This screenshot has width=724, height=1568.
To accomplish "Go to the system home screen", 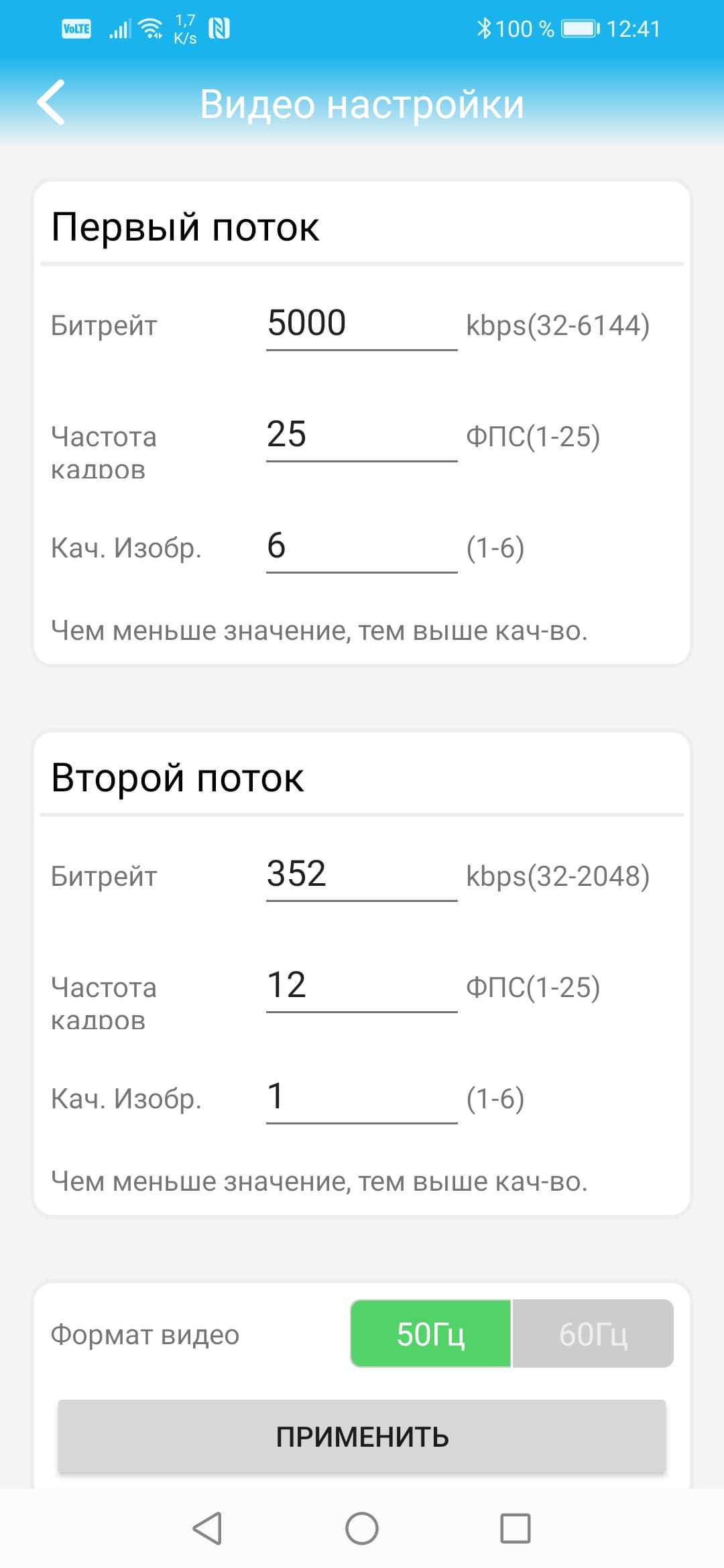I will pyautogui.click(x=362, y=1528).
